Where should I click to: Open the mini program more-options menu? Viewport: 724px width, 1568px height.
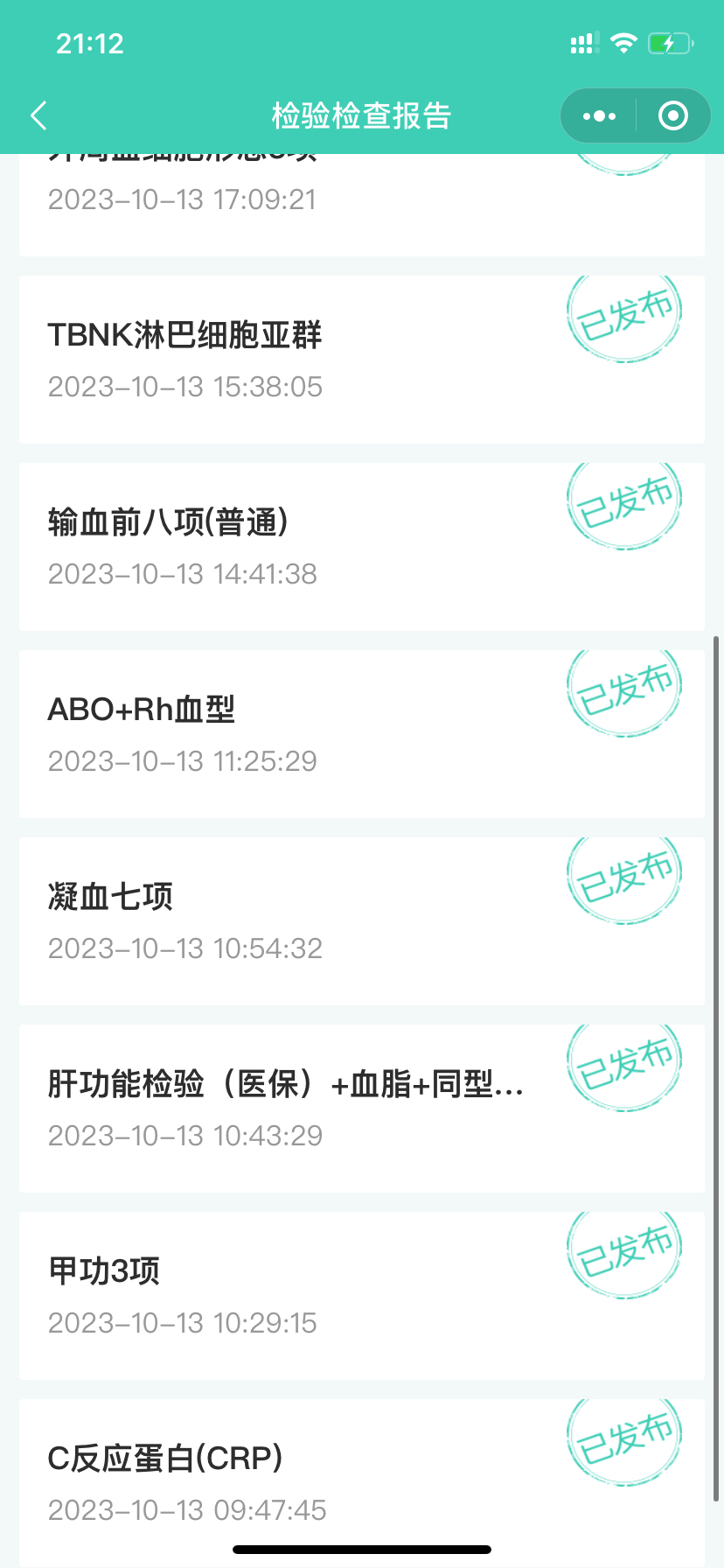pos(599,115)
